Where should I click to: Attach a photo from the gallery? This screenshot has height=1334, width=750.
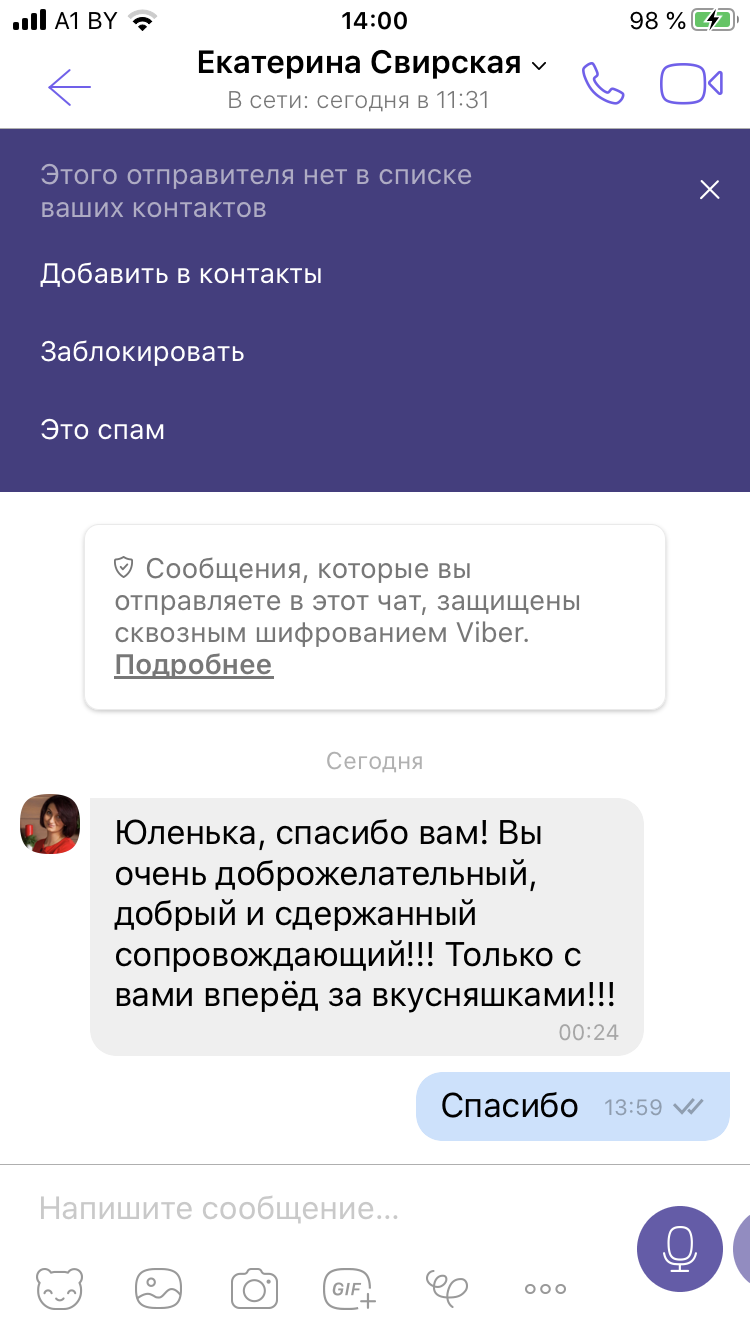158,1288
